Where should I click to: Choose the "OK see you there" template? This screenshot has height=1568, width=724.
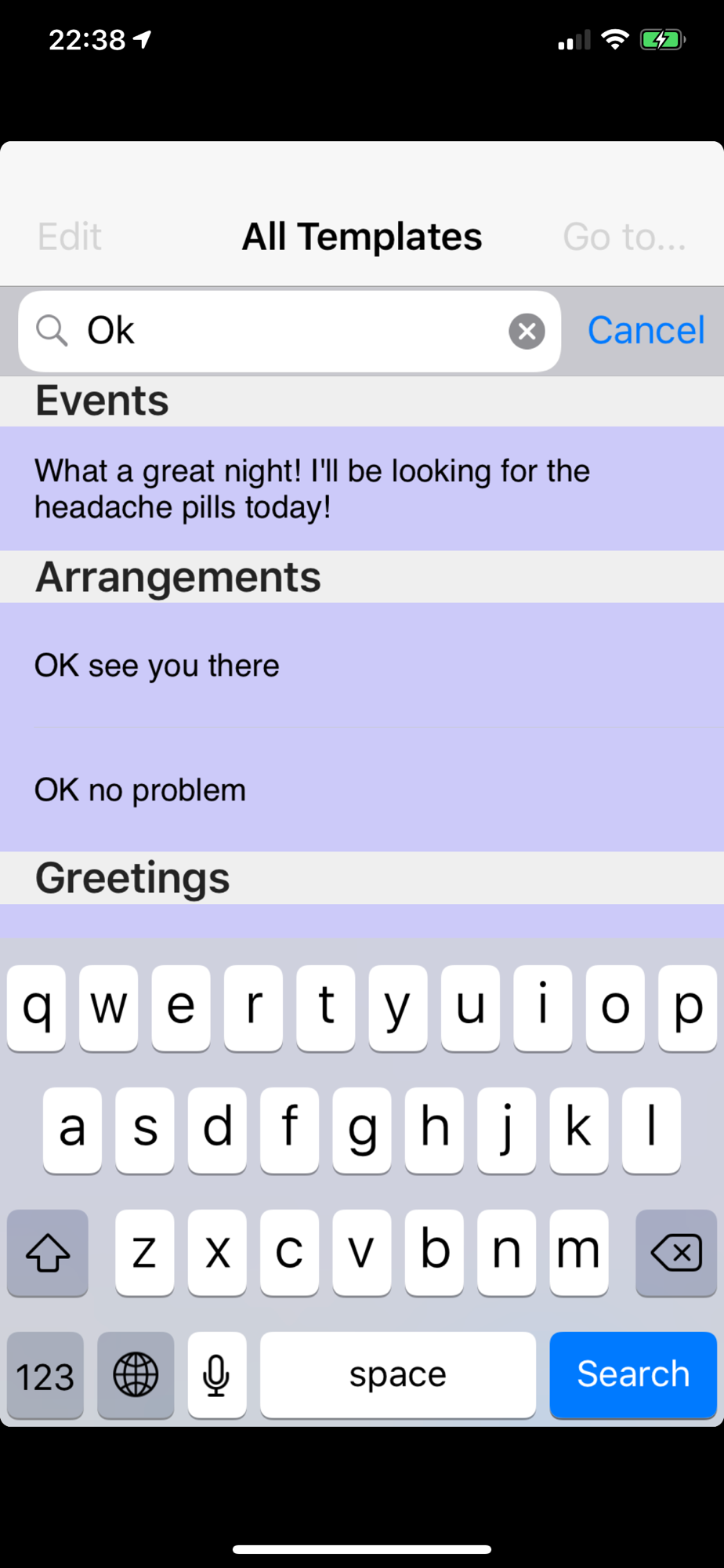tap(362, 666)
